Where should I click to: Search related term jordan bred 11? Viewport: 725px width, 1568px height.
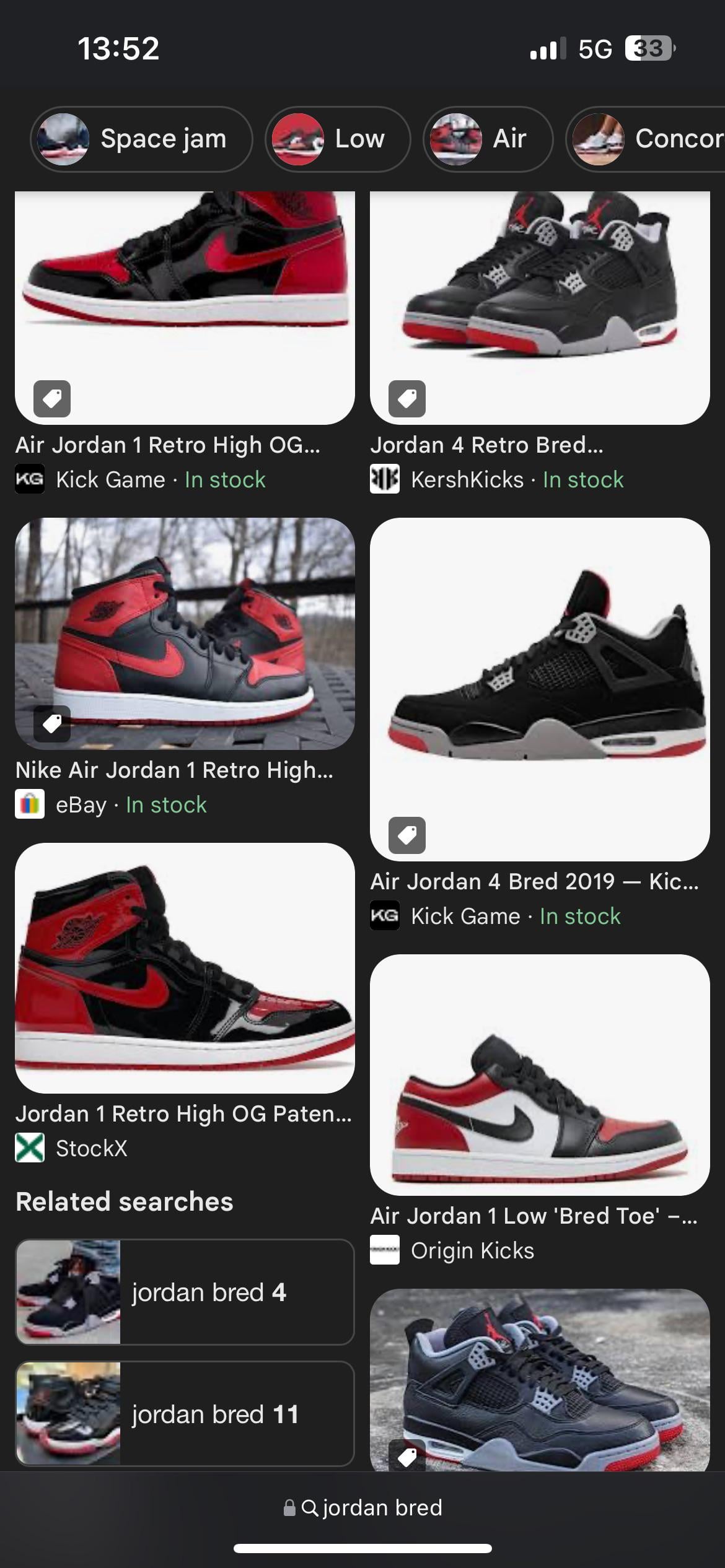tap(185, 1414)
